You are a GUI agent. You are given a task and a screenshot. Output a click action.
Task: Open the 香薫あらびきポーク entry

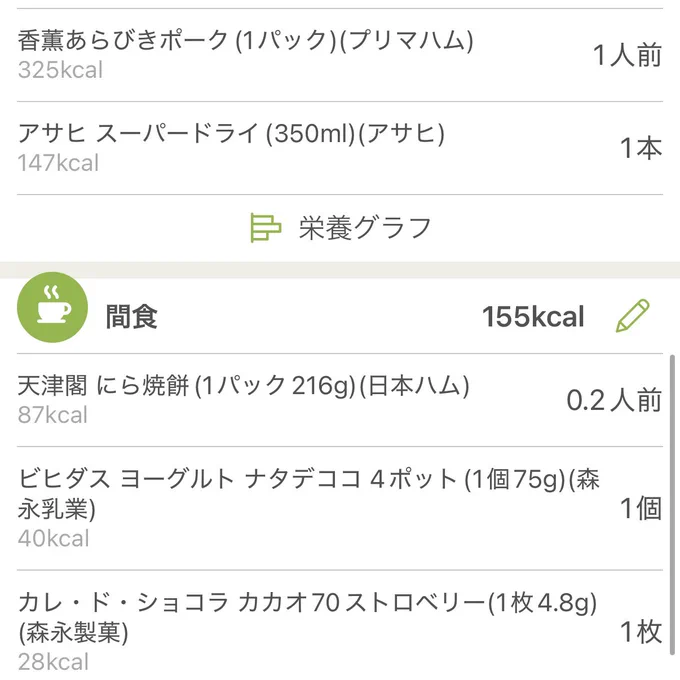click(340, 55)
